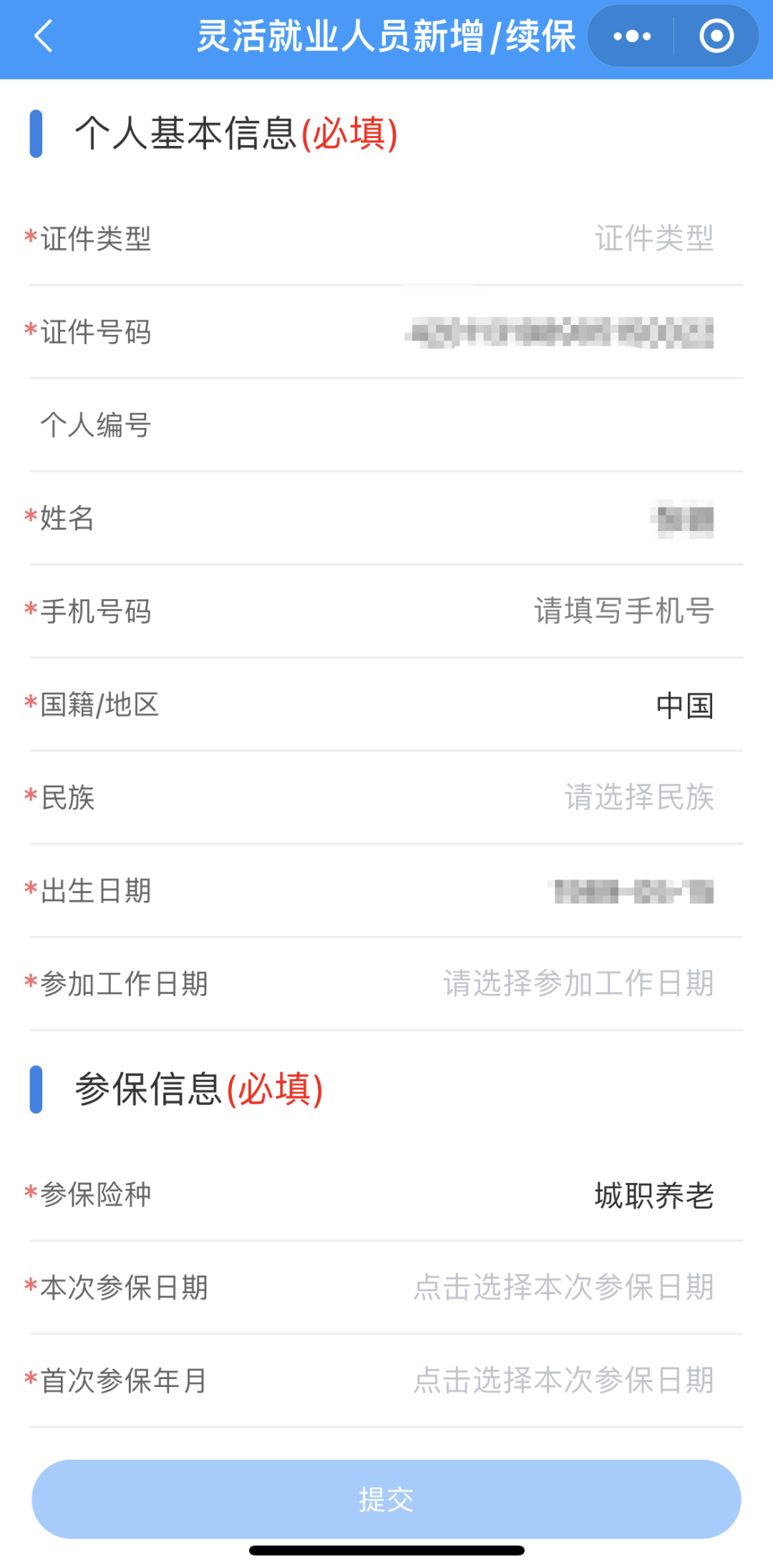
Task: Choose 民族 from the picker
Action: [x=386, y=797]
